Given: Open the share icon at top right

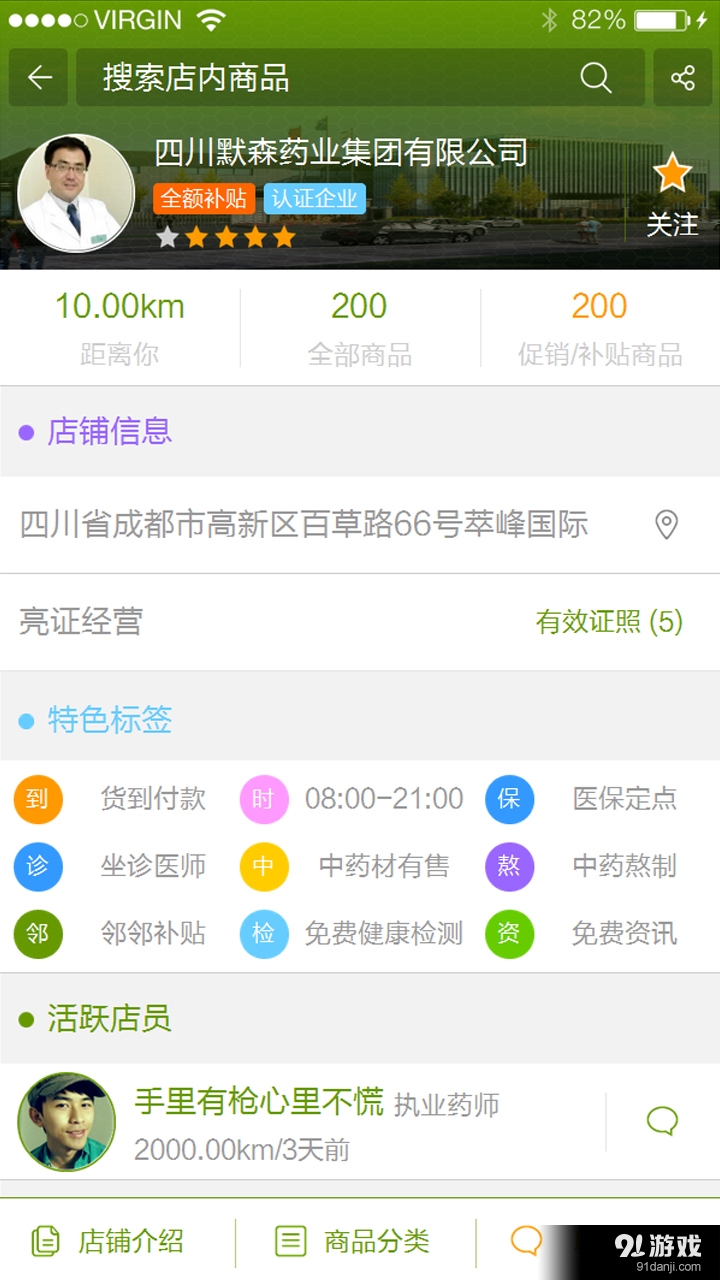Looking at the screenshot, I should pyautogui.click(x=682, y=77).
